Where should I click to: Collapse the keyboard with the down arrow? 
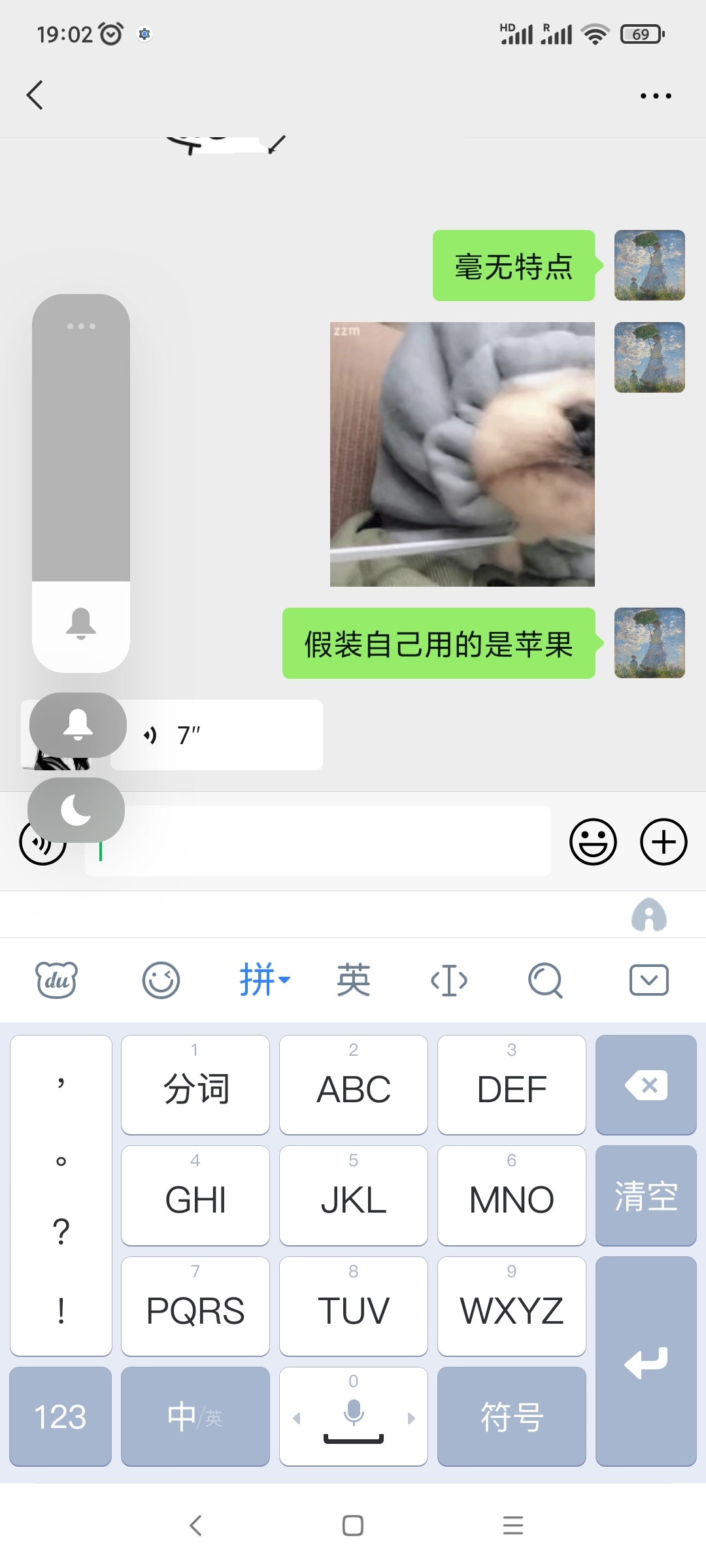(648, 980)
